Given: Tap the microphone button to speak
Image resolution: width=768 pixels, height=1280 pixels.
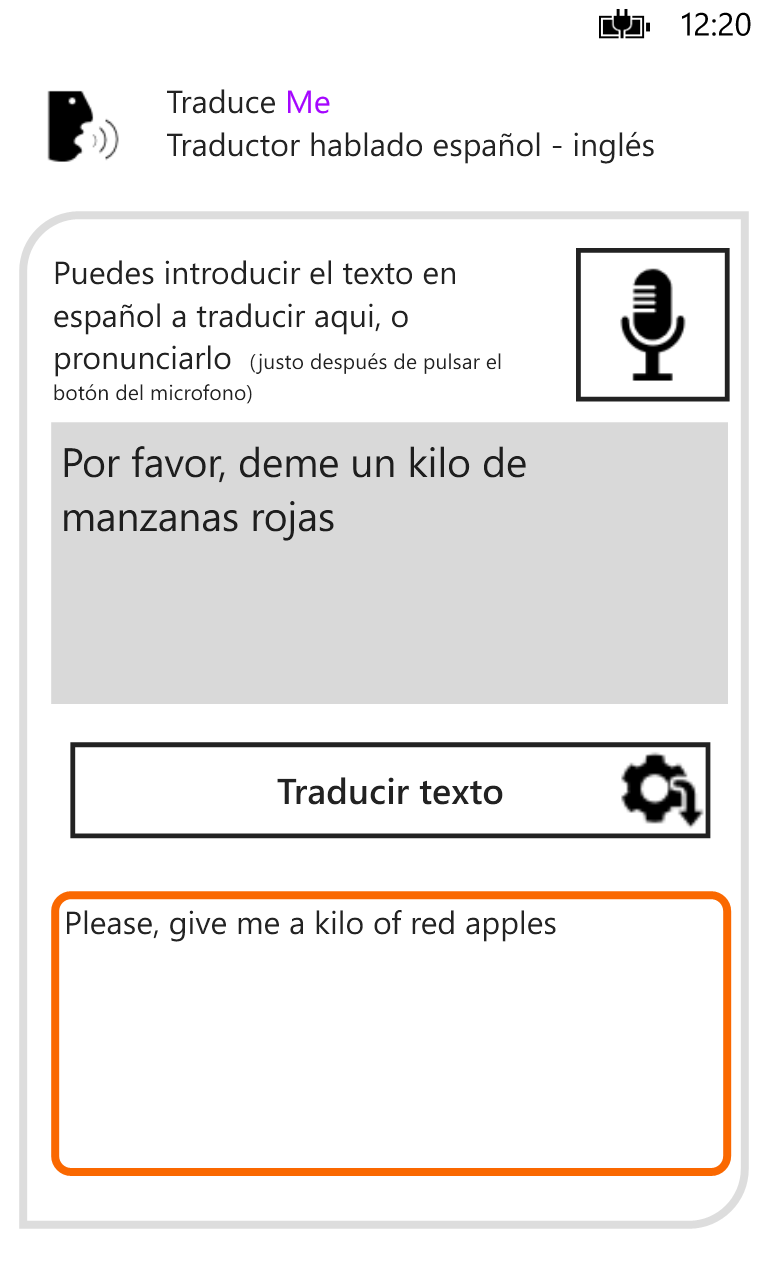Looking at the screenshot, I should (x=652, y=325).
